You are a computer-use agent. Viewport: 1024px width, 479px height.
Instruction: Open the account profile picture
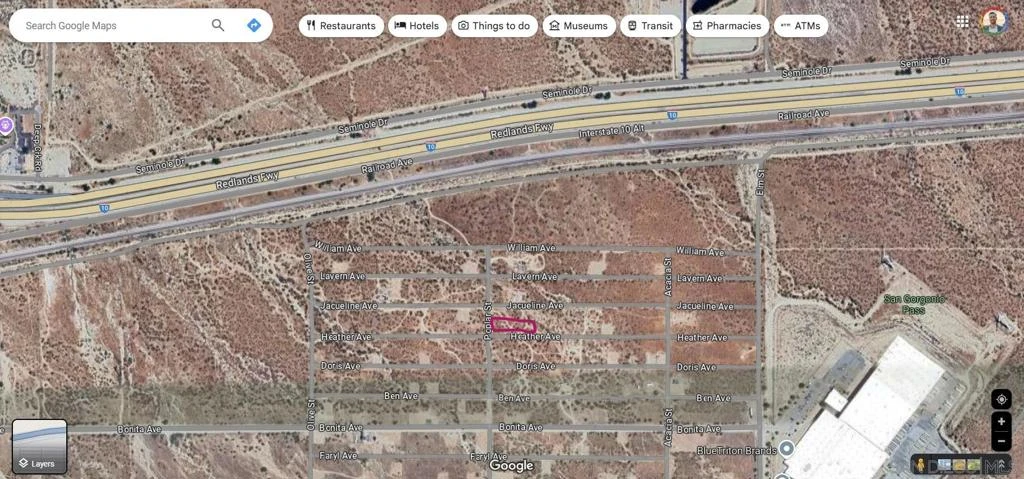coord(993,21)
